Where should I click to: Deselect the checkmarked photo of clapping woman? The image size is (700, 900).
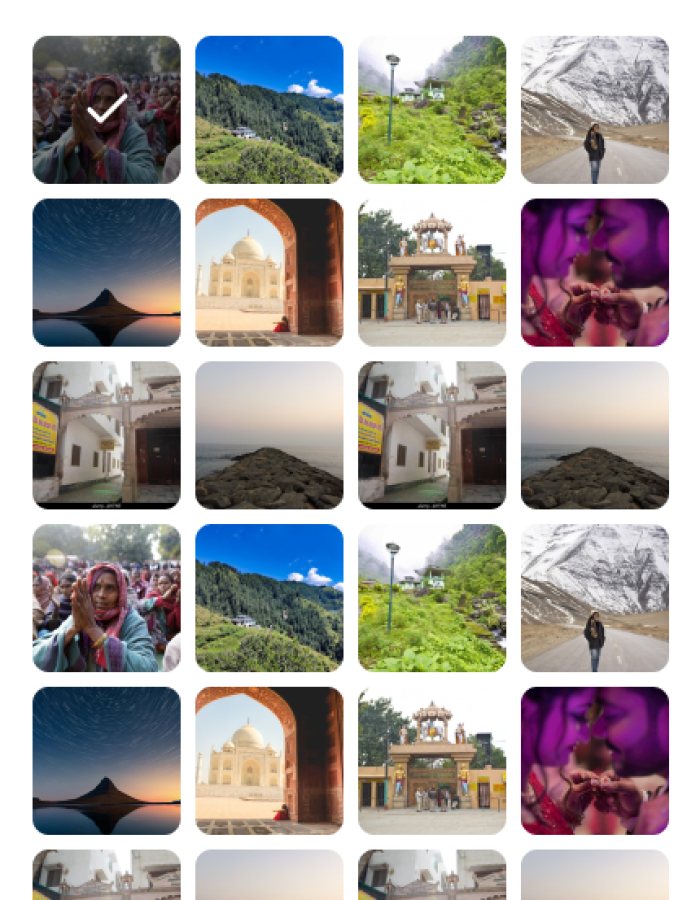[106, 110]
